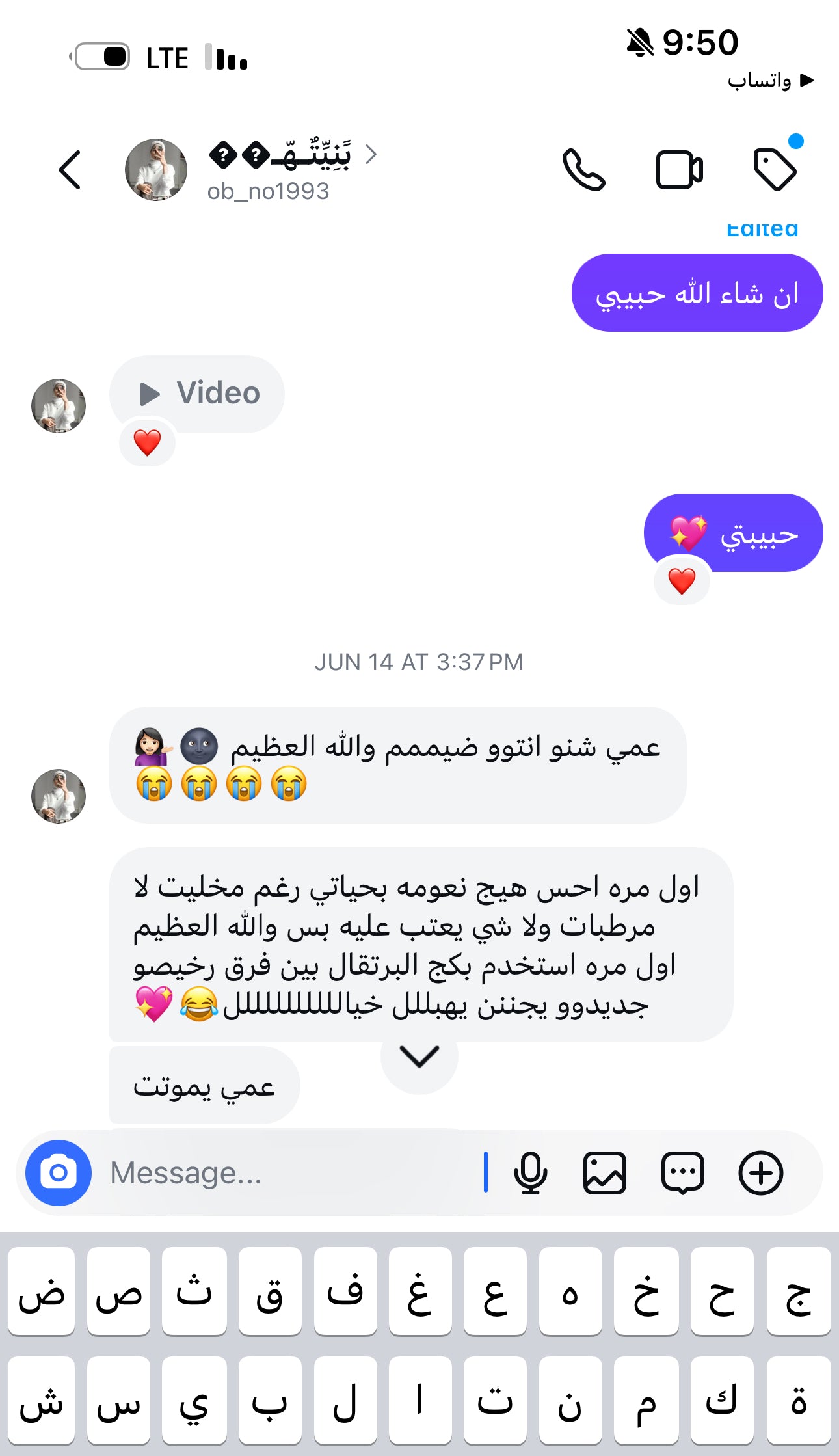Play the received Video message

(x=197, y=394)
